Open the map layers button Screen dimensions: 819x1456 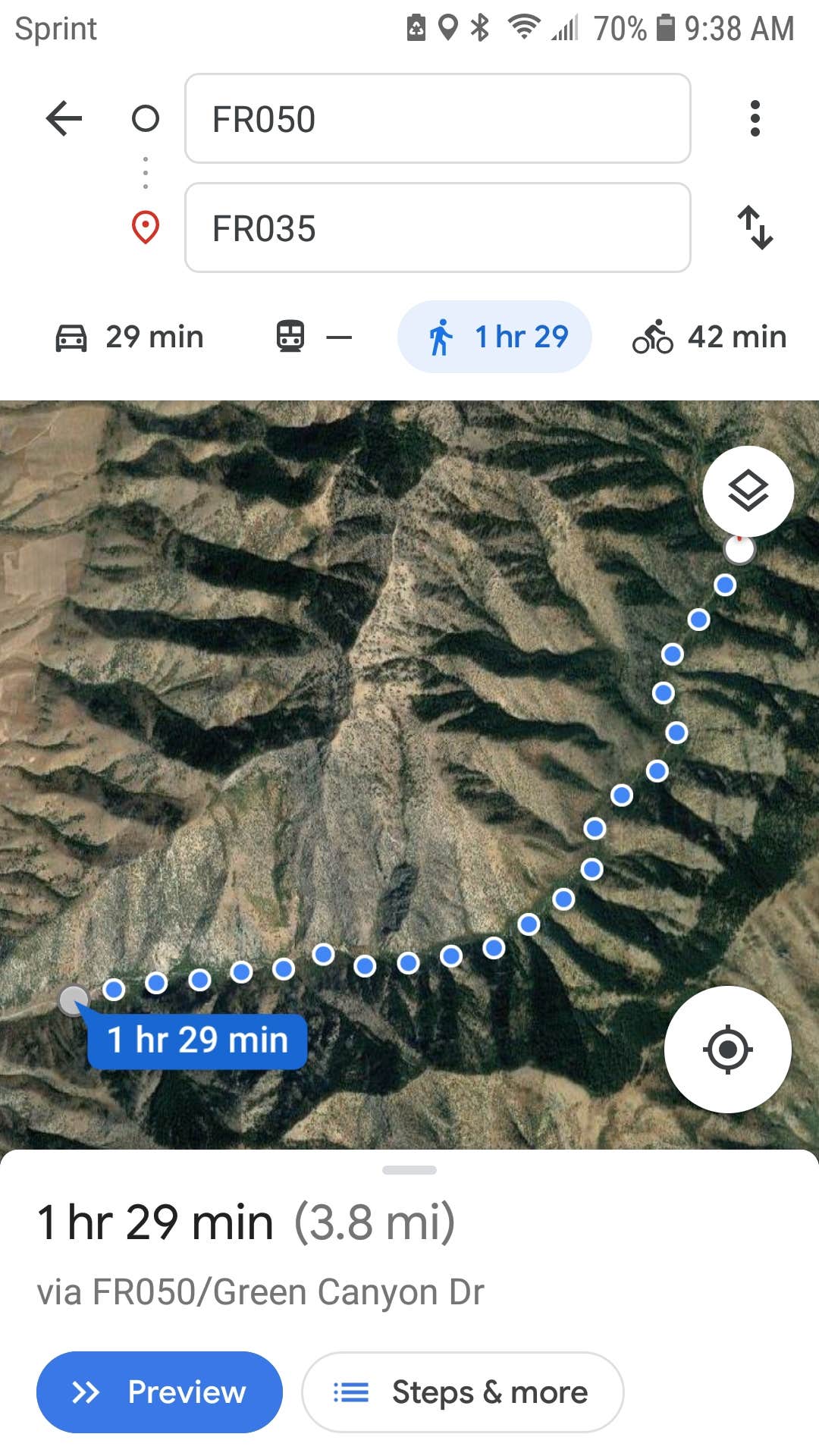tap(748, 491)
